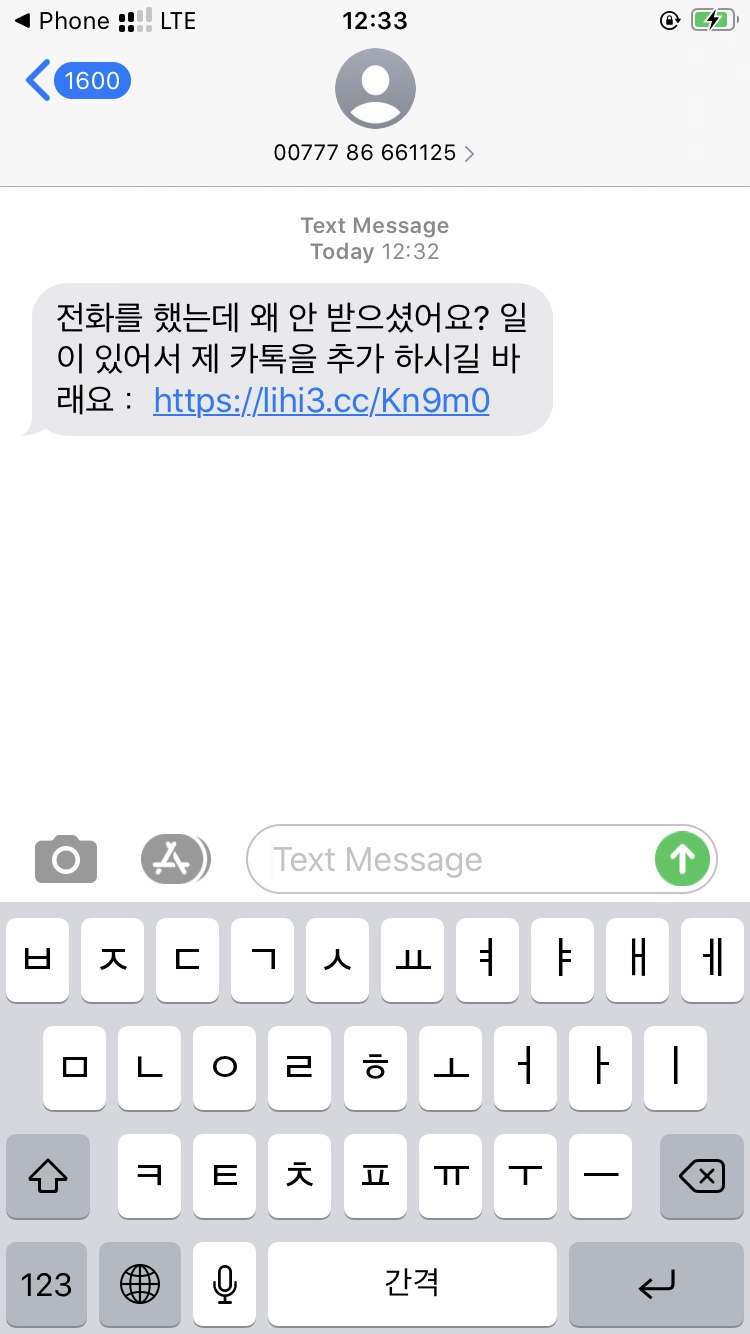750x1334 pixels.
Task: Send the message with green arrow
Action: 682,858
